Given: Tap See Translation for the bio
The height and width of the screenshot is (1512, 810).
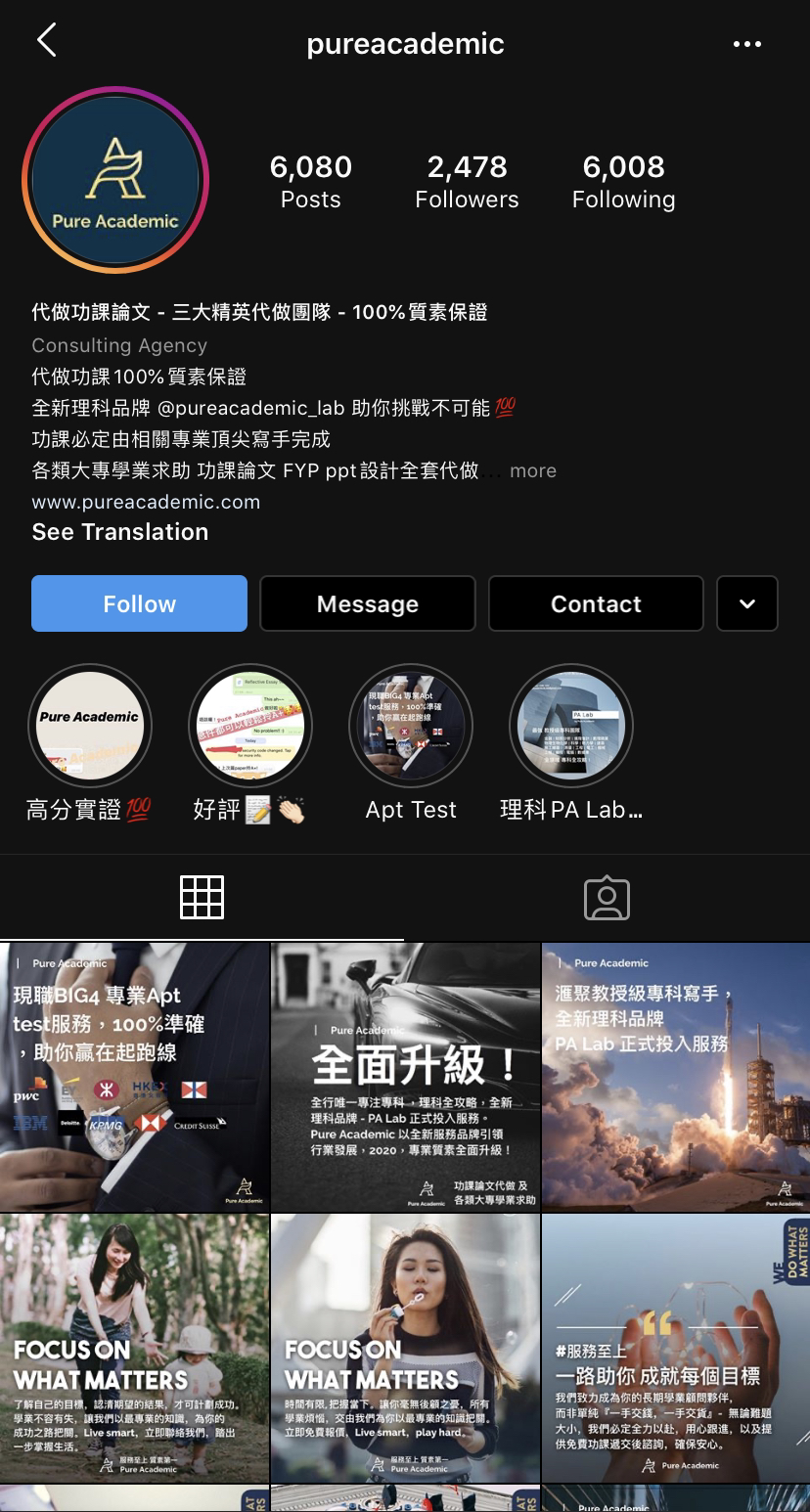Looking at the screenshot, I should 120,532.
